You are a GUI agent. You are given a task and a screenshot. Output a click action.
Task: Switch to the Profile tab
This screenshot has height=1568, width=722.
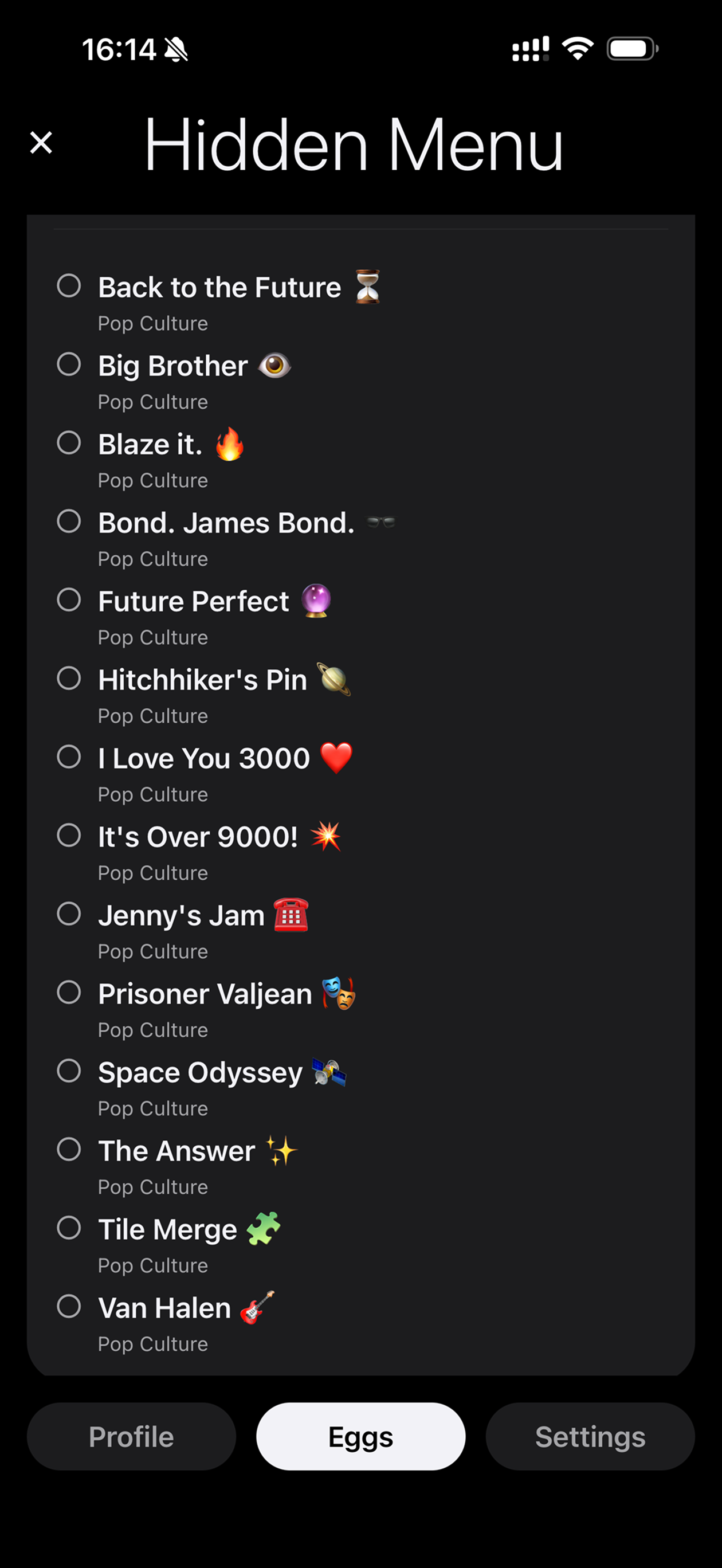pyautogui.click(x=131, y=1437)
